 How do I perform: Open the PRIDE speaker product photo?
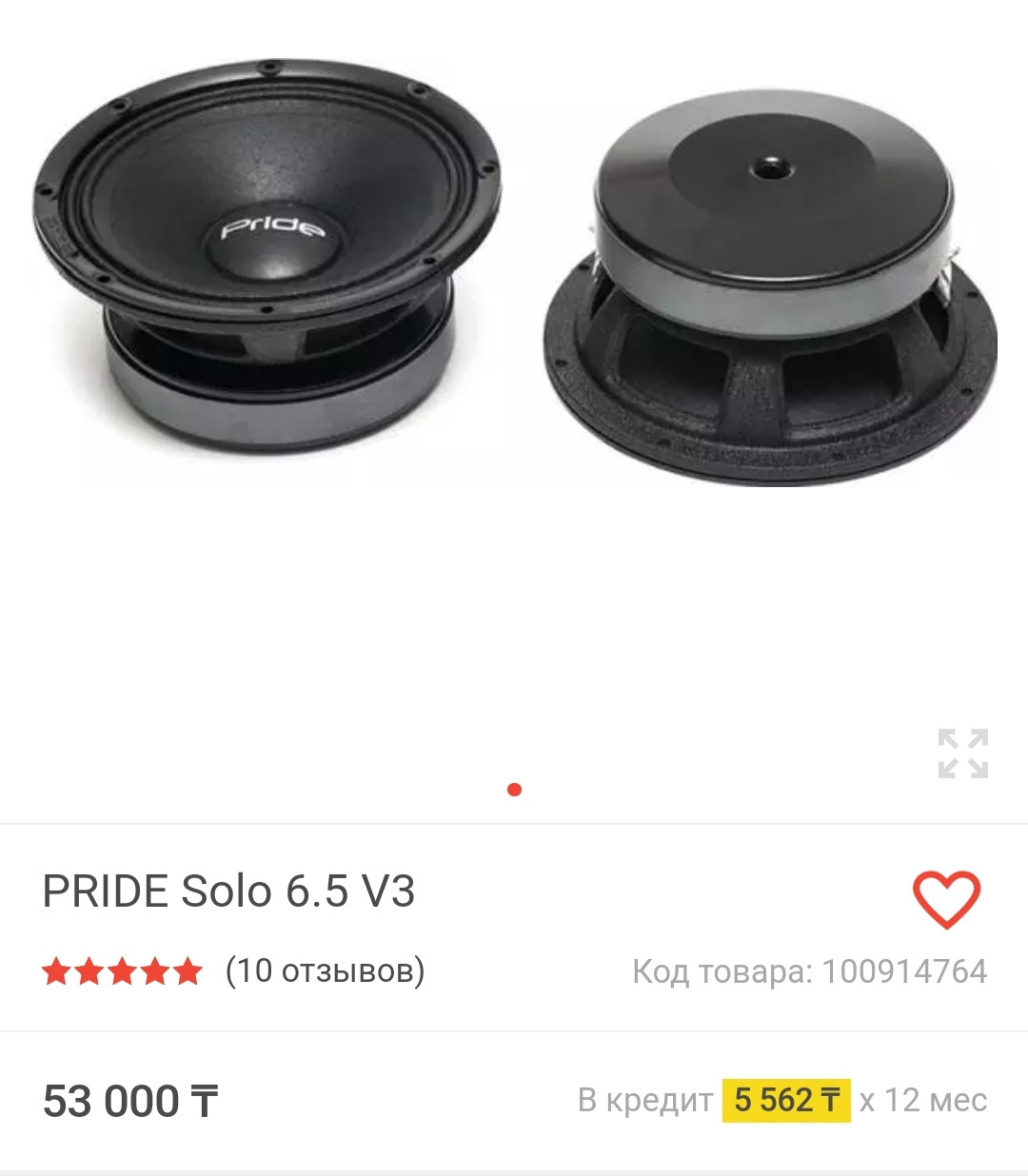click(x=514, y=276)
